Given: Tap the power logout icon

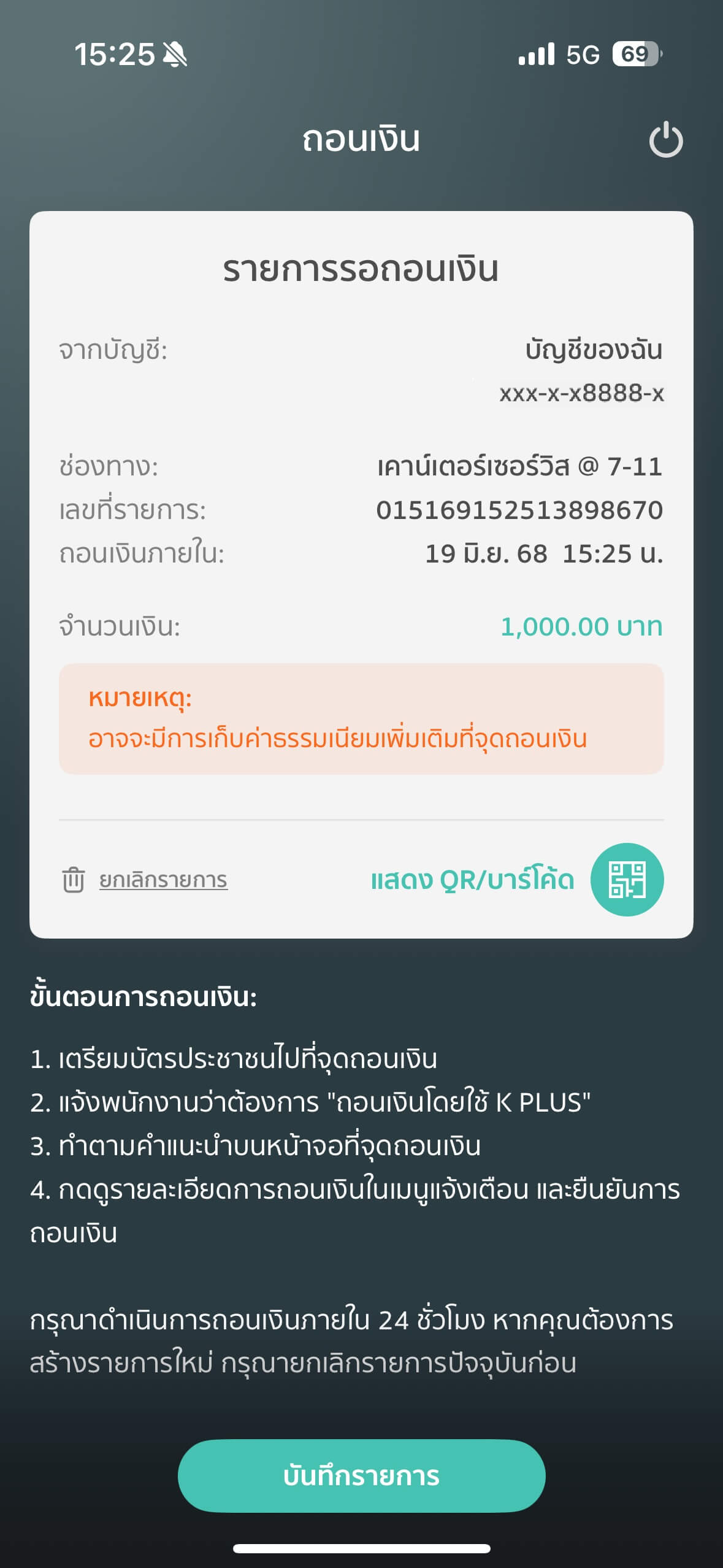Looking at the screenshot, I should coord(665,140).
